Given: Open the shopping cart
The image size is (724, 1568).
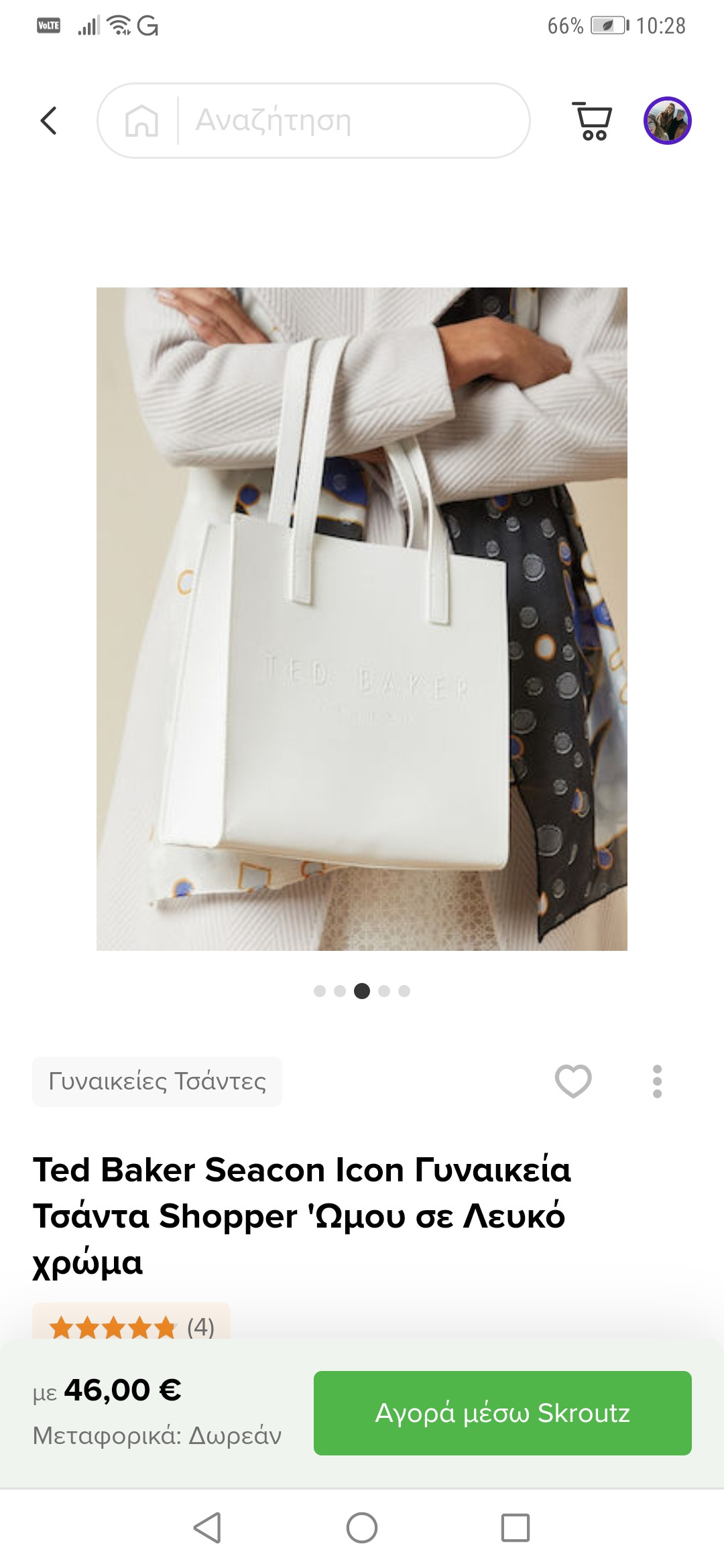Looking at the screenshot, I should [x=592, y=121].
